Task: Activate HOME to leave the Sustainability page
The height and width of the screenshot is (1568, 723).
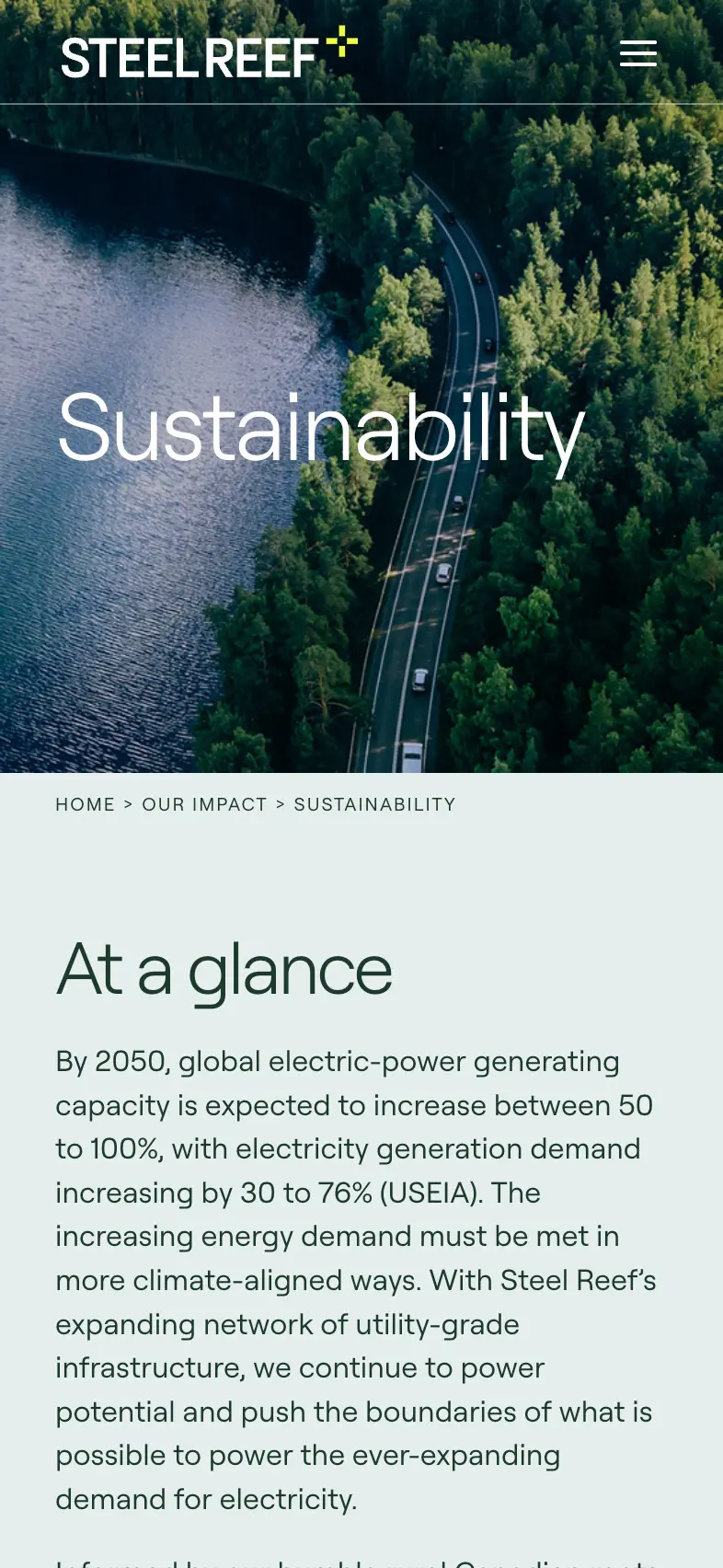Action: coord(86,804)
